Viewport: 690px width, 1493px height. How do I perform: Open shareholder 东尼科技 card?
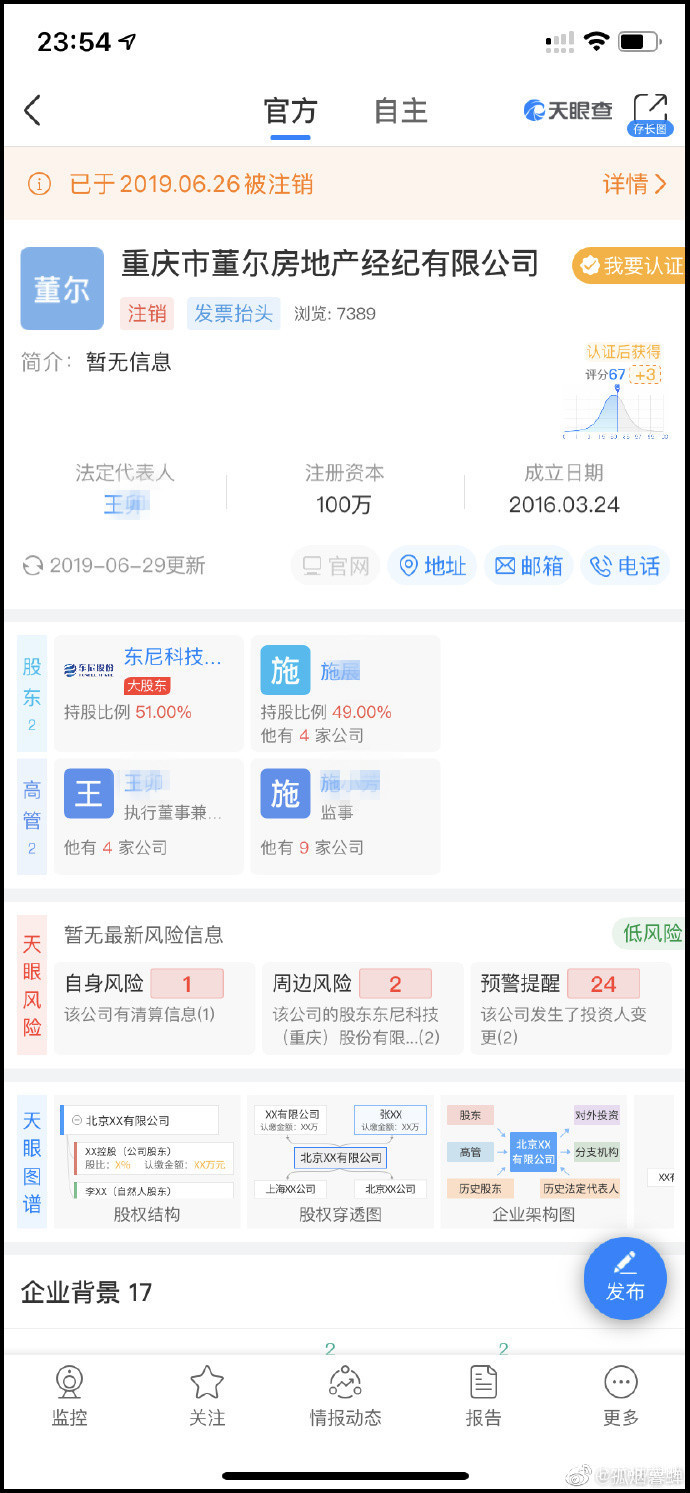(149, 692)
